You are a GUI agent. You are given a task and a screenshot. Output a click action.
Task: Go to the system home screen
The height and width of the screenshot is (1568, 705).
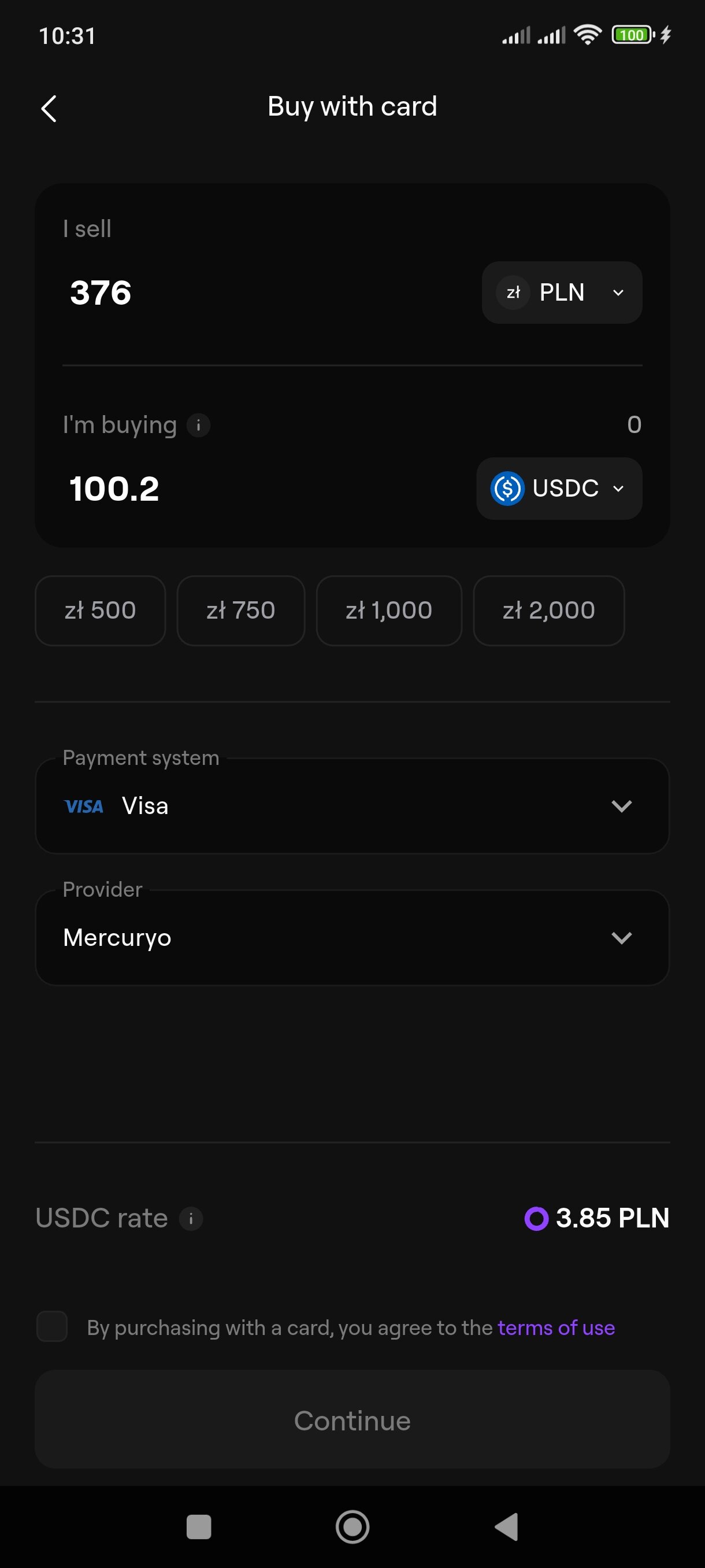pos(352,1526)
